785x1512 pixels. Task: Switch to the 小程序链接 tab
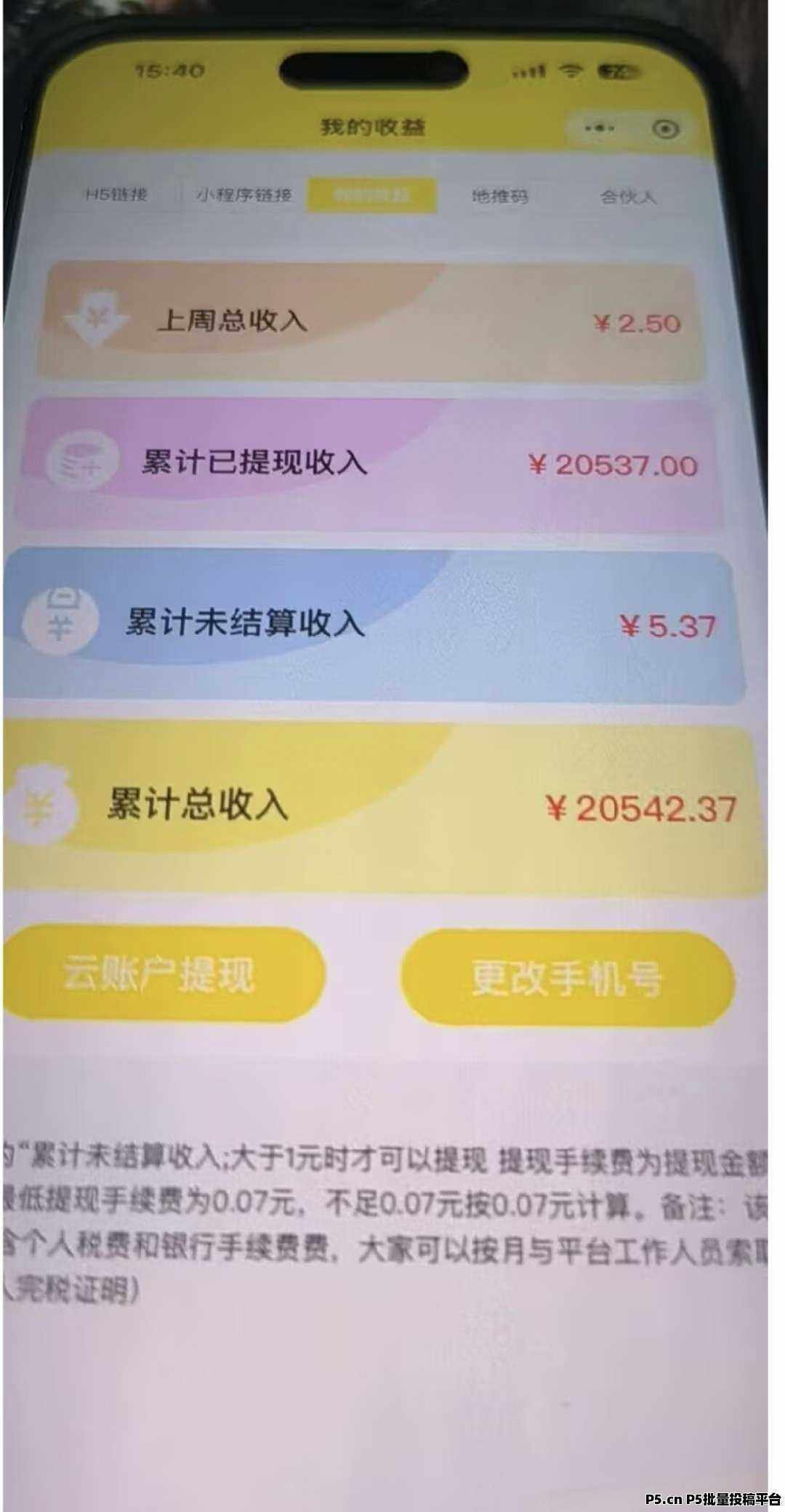tap(244, 196)
